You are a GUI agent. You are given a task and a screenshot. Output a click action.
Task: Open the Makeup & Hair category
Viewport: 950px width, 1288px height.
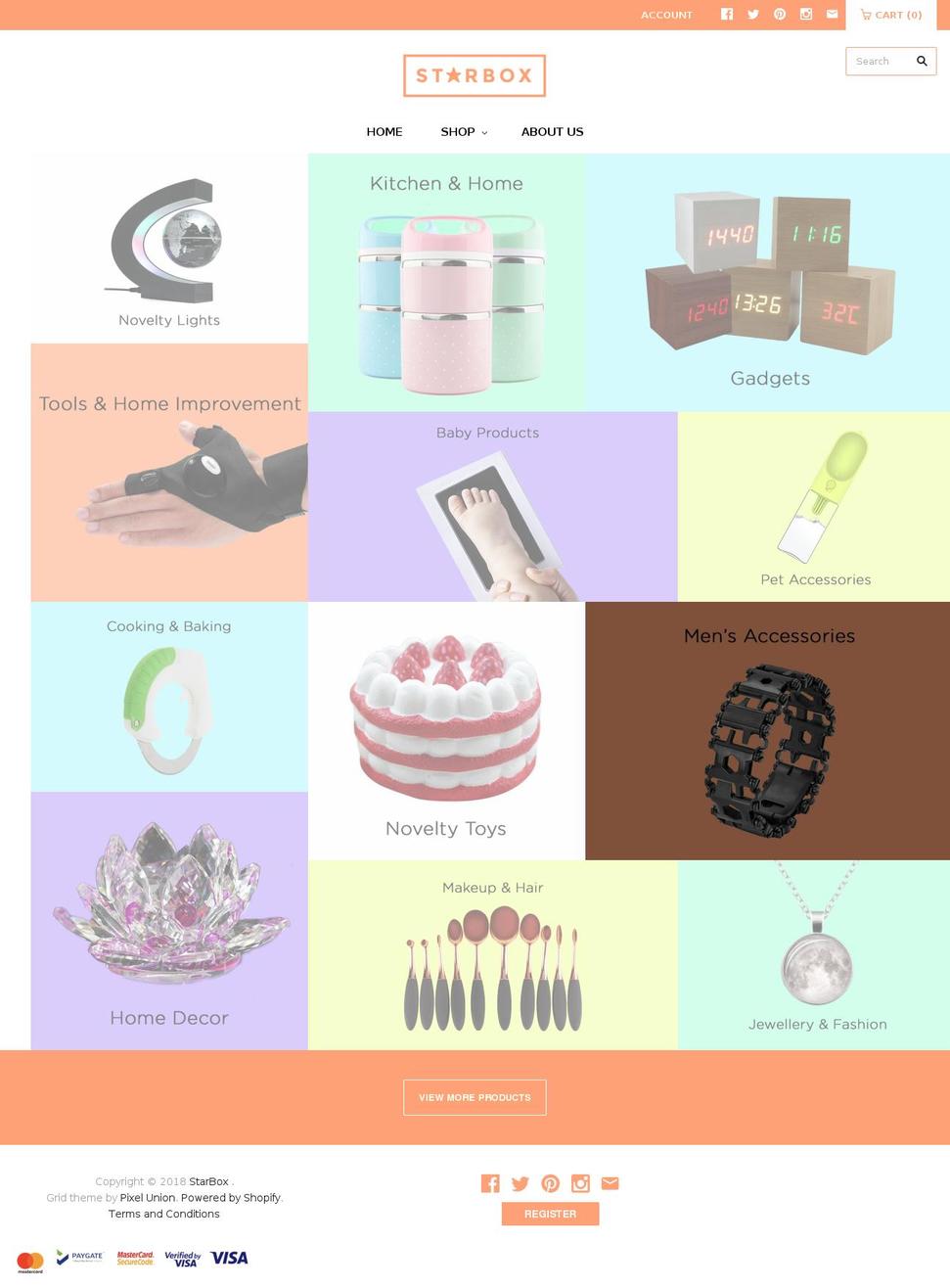click(492, 954)
